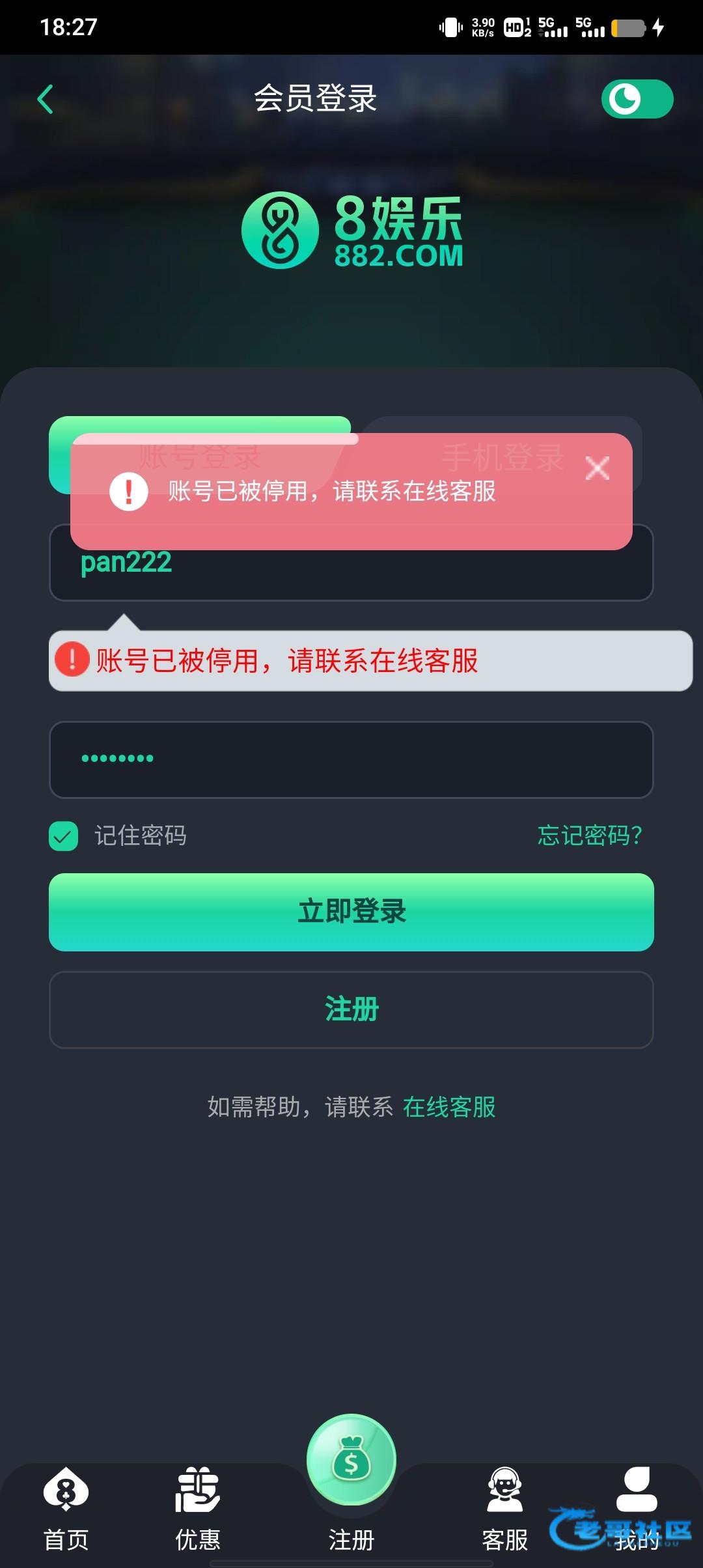Open the 忘记密码? link
Viewport: 703px width, 1568px height.
pyautogui.click(x=590, y=835)
